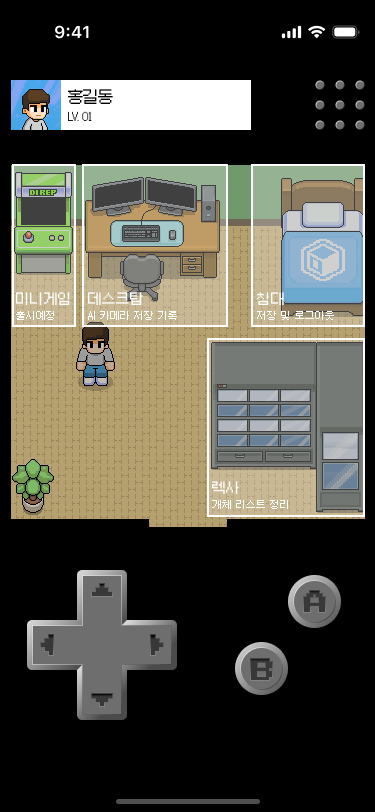Screen dimensions: 375x812
Task: Select the 침대 save and logout tile
Action: pos(308,245)
